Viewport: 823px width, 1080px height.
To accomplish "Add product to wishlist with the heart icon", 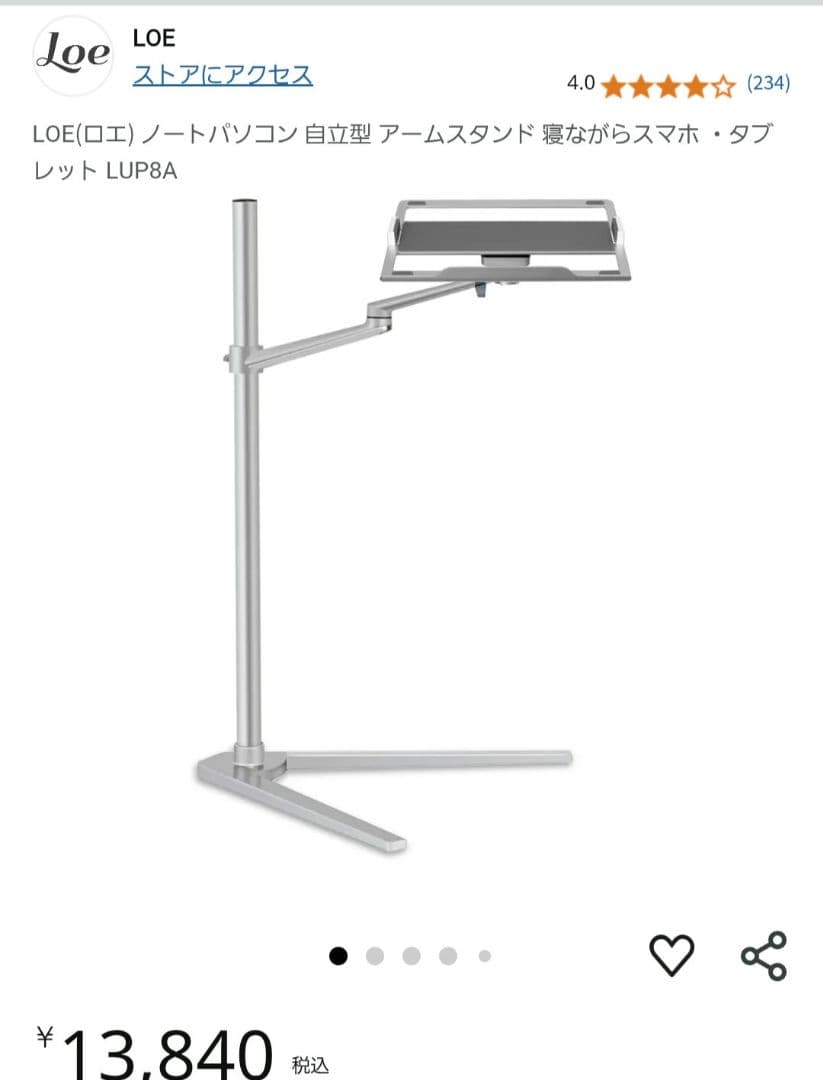I will 672,956.
